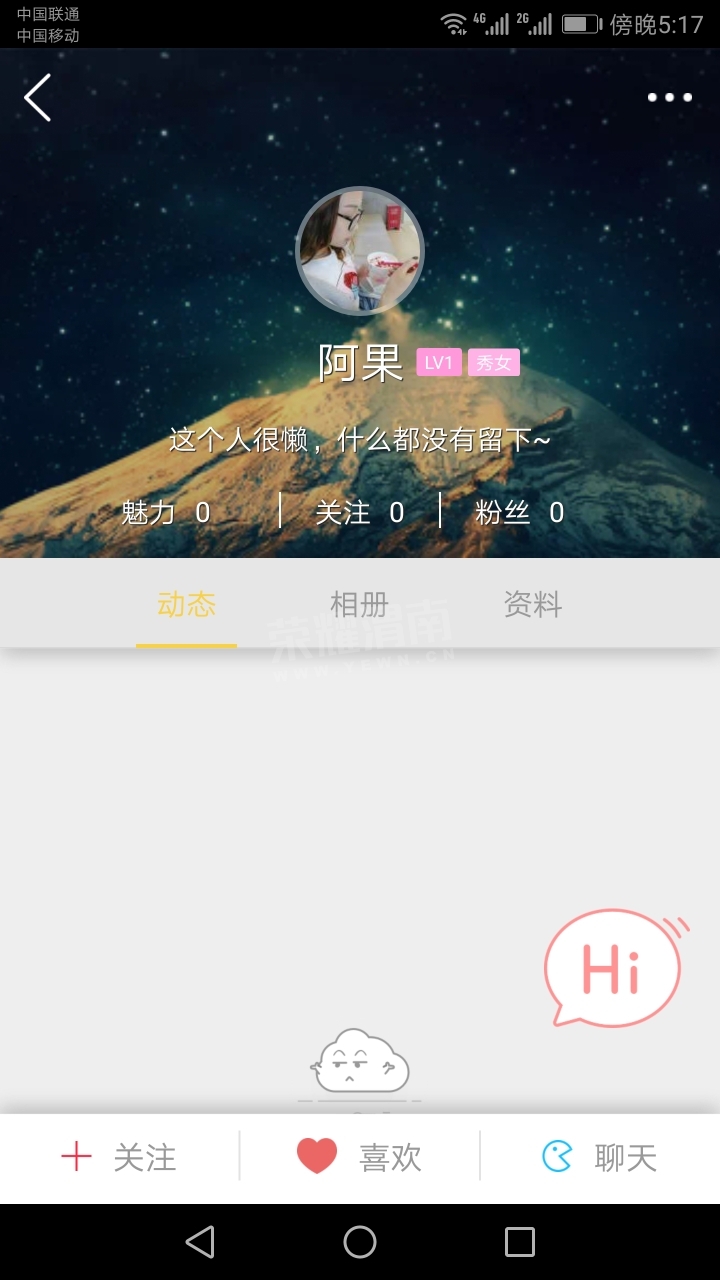
Task: View 阿果's profile avatar
Action: pos(360,251)
